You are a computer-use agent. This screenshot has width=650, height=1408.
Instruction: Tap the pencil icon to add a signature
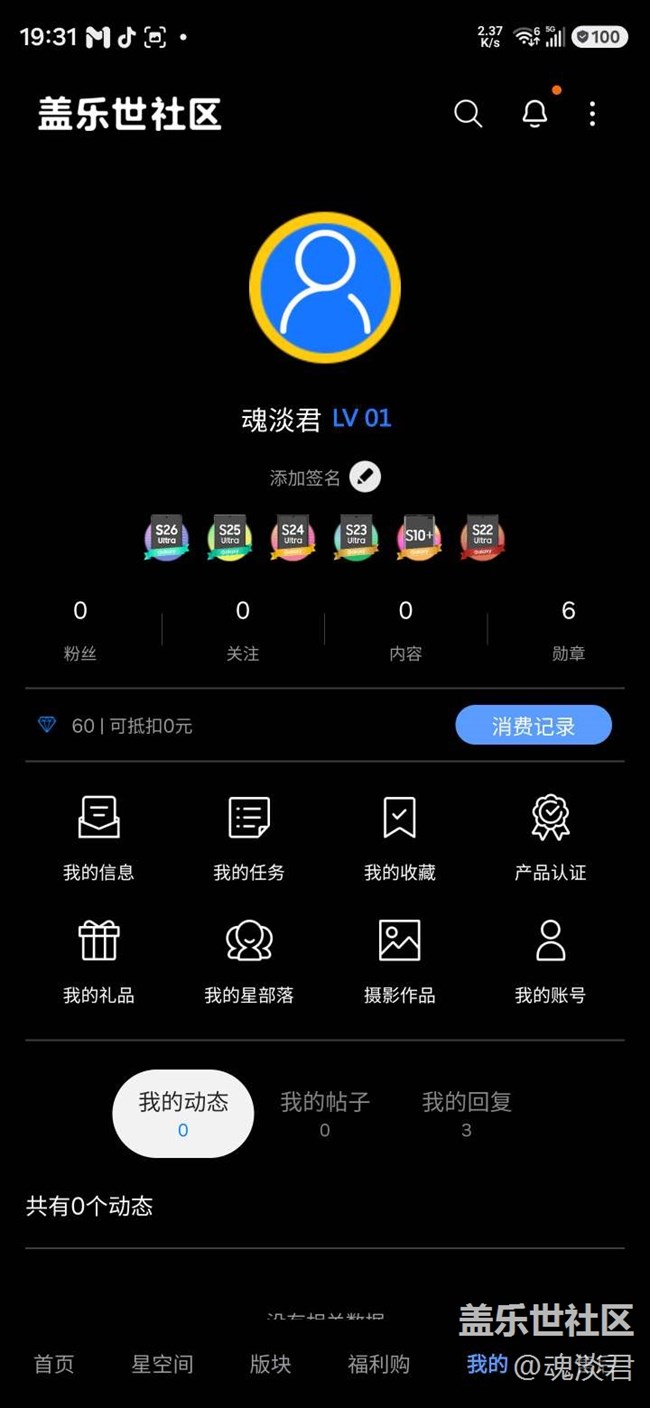click(x=365, y=477)
